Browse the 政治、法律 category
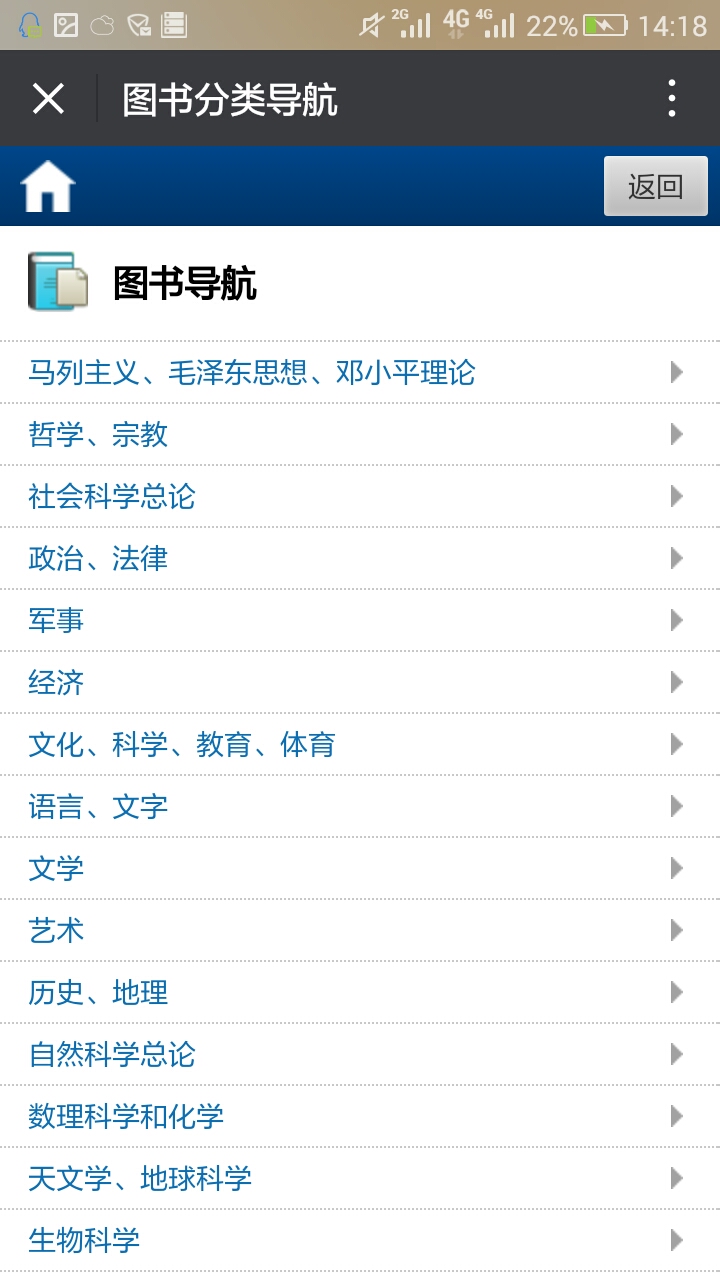The image size is (720, 1280). click(x=98, y=559)
